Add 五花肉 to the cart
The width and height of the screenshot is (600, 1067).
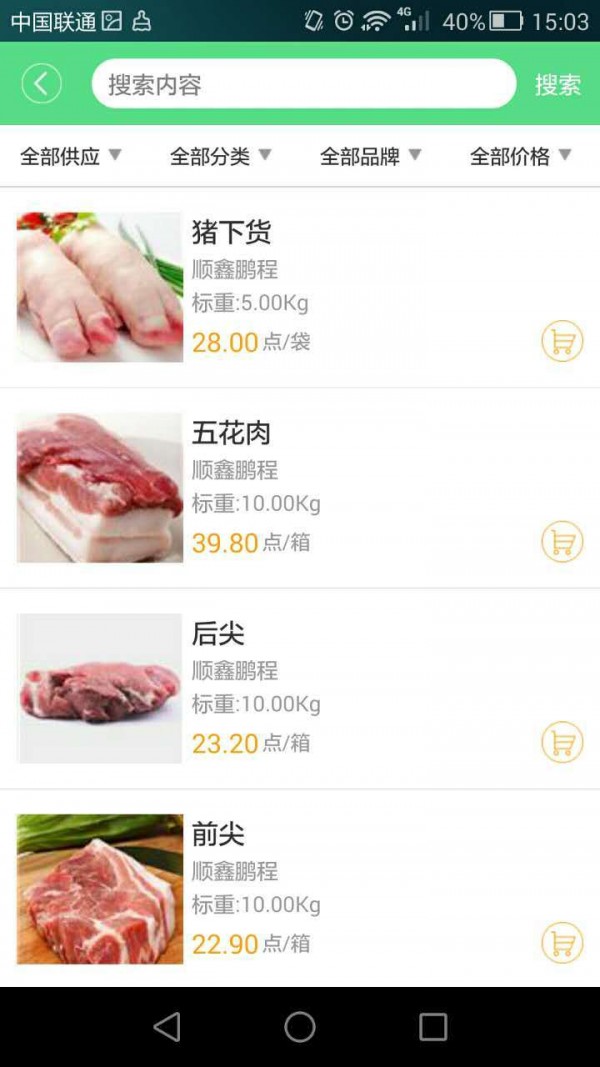click(562, 542)
